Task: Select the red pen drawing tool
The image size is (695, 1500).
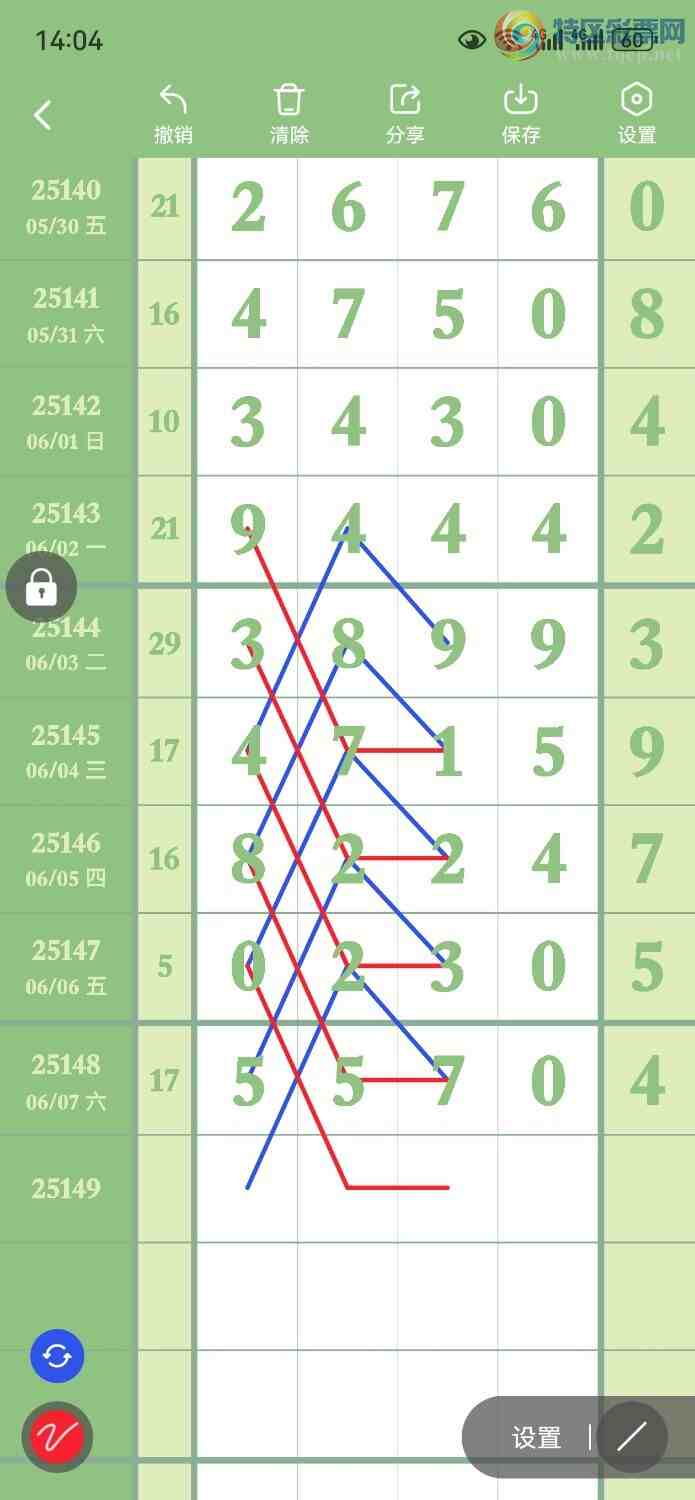Action: point(57,1438)
